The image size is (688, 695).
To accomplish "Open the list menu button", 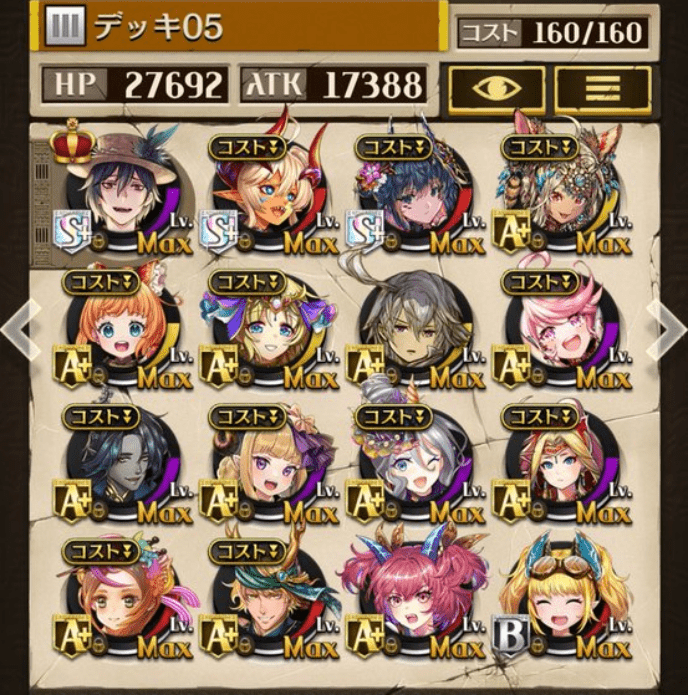I will 602,87.
